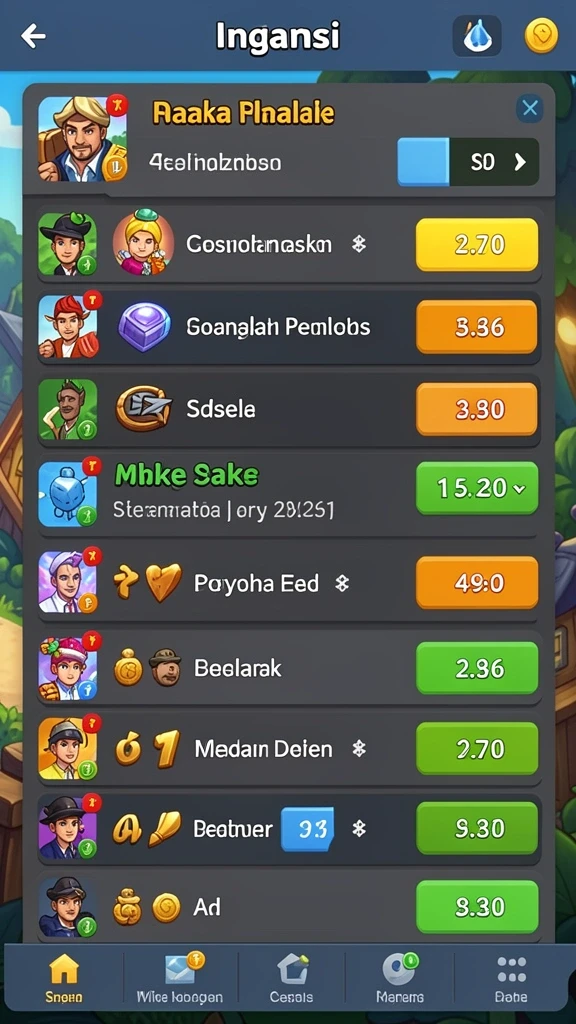Tap the gold coin icon in the header

click(x=541, y=36)
